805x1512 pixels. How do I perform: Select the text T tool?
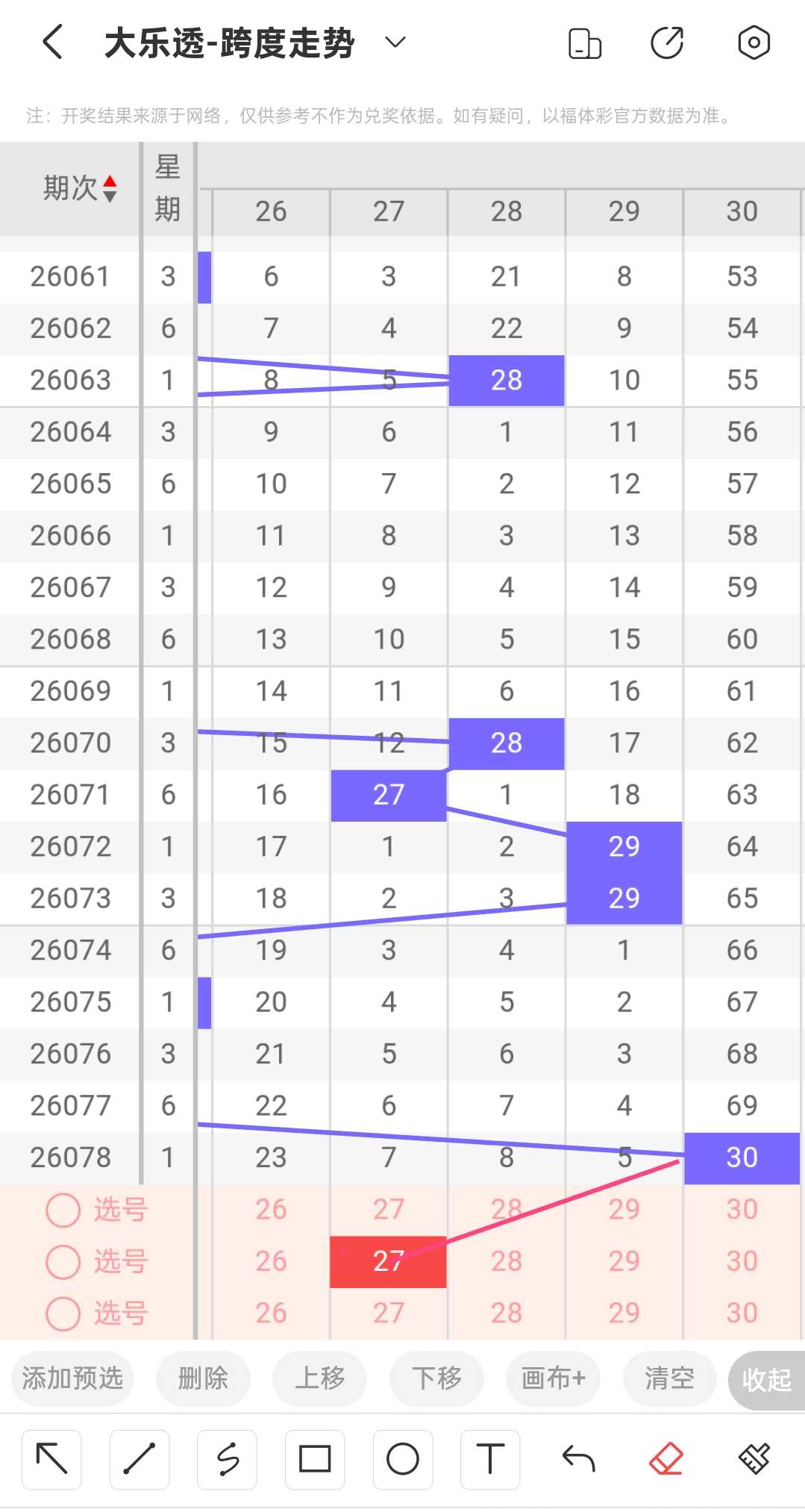click(490, 1459)
